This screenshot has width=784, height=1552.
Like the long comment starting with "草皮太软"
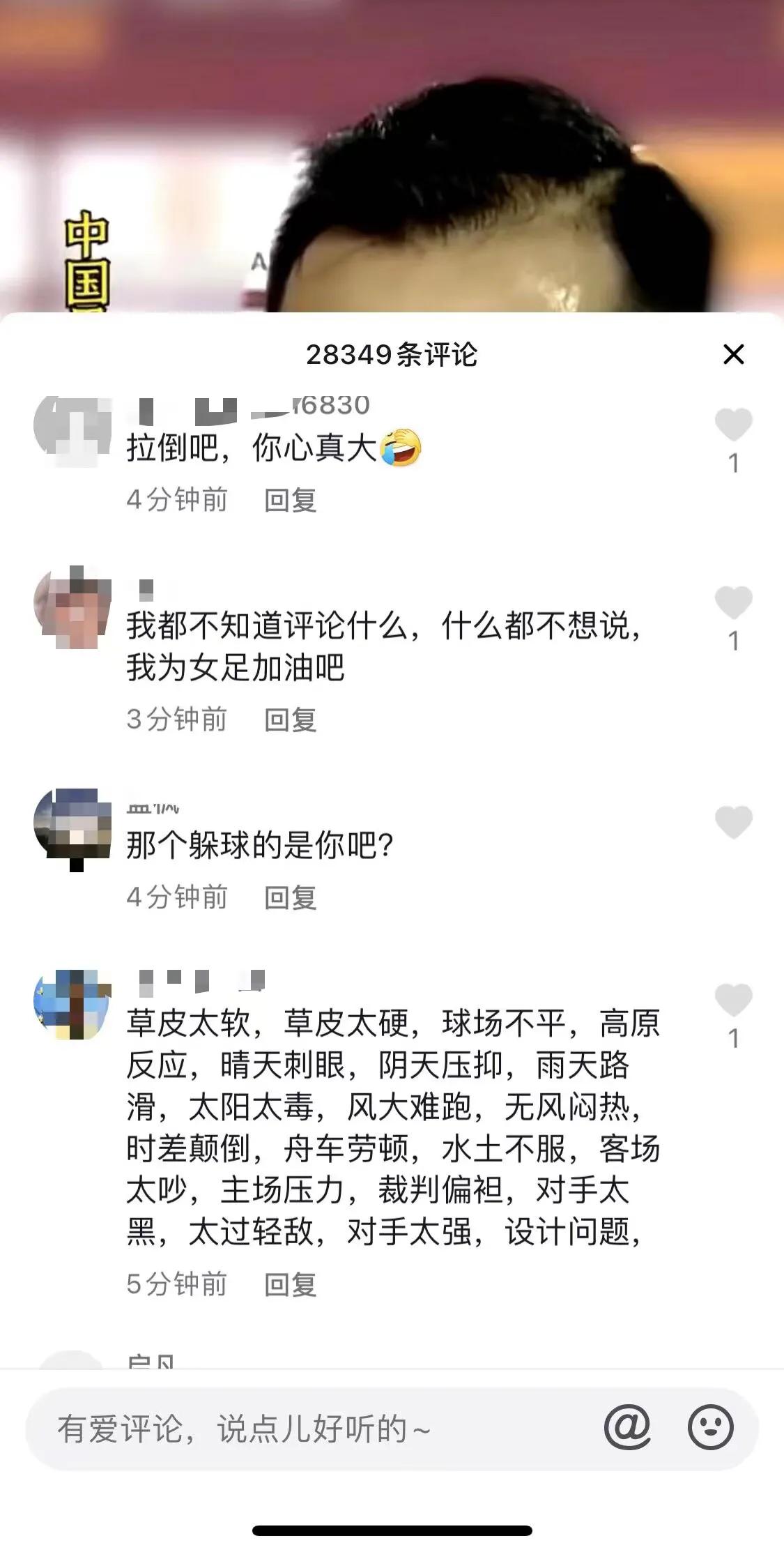point(732,998)
